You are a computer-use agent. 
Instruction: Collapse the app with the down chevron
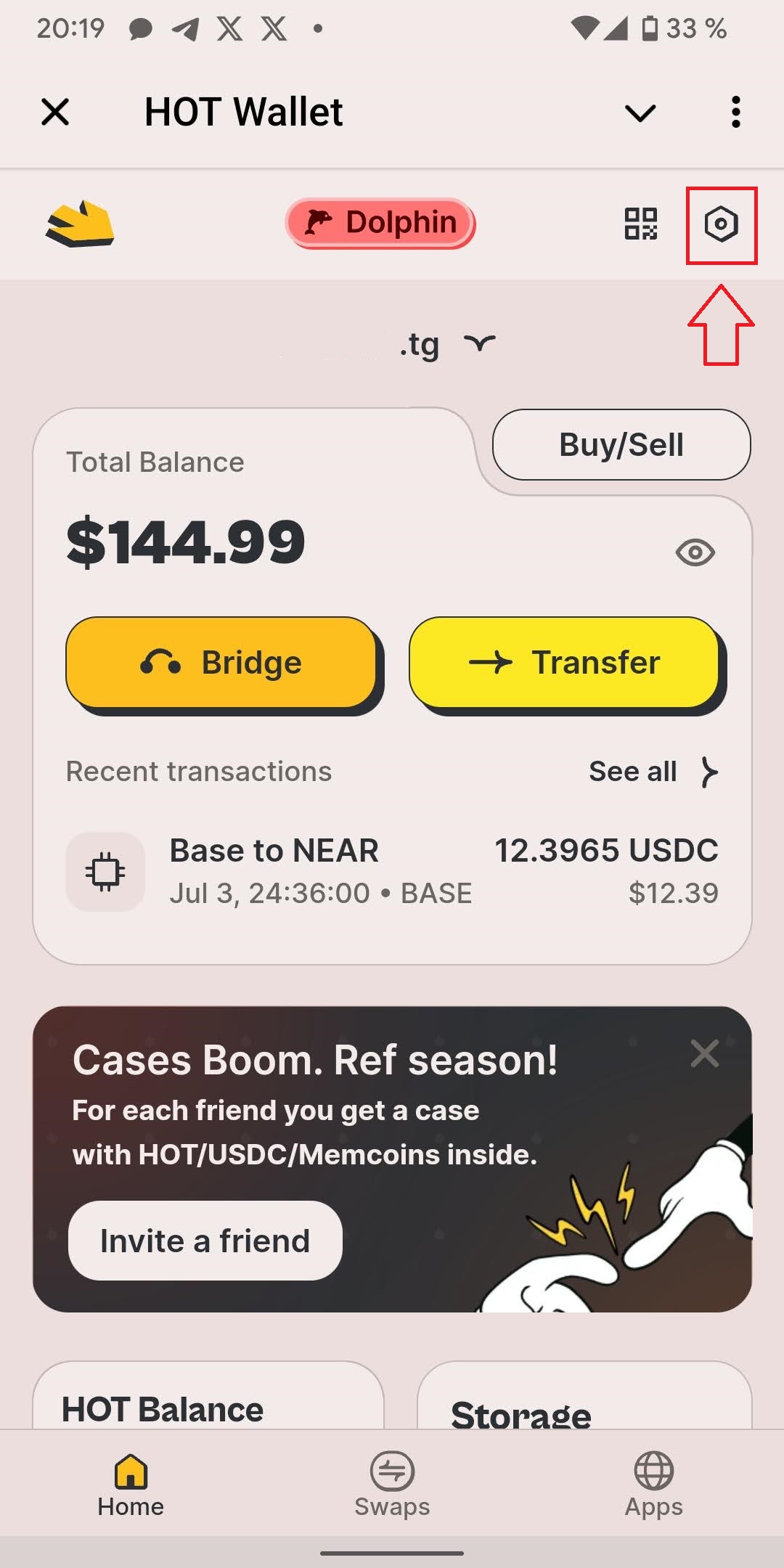[640, 113]
